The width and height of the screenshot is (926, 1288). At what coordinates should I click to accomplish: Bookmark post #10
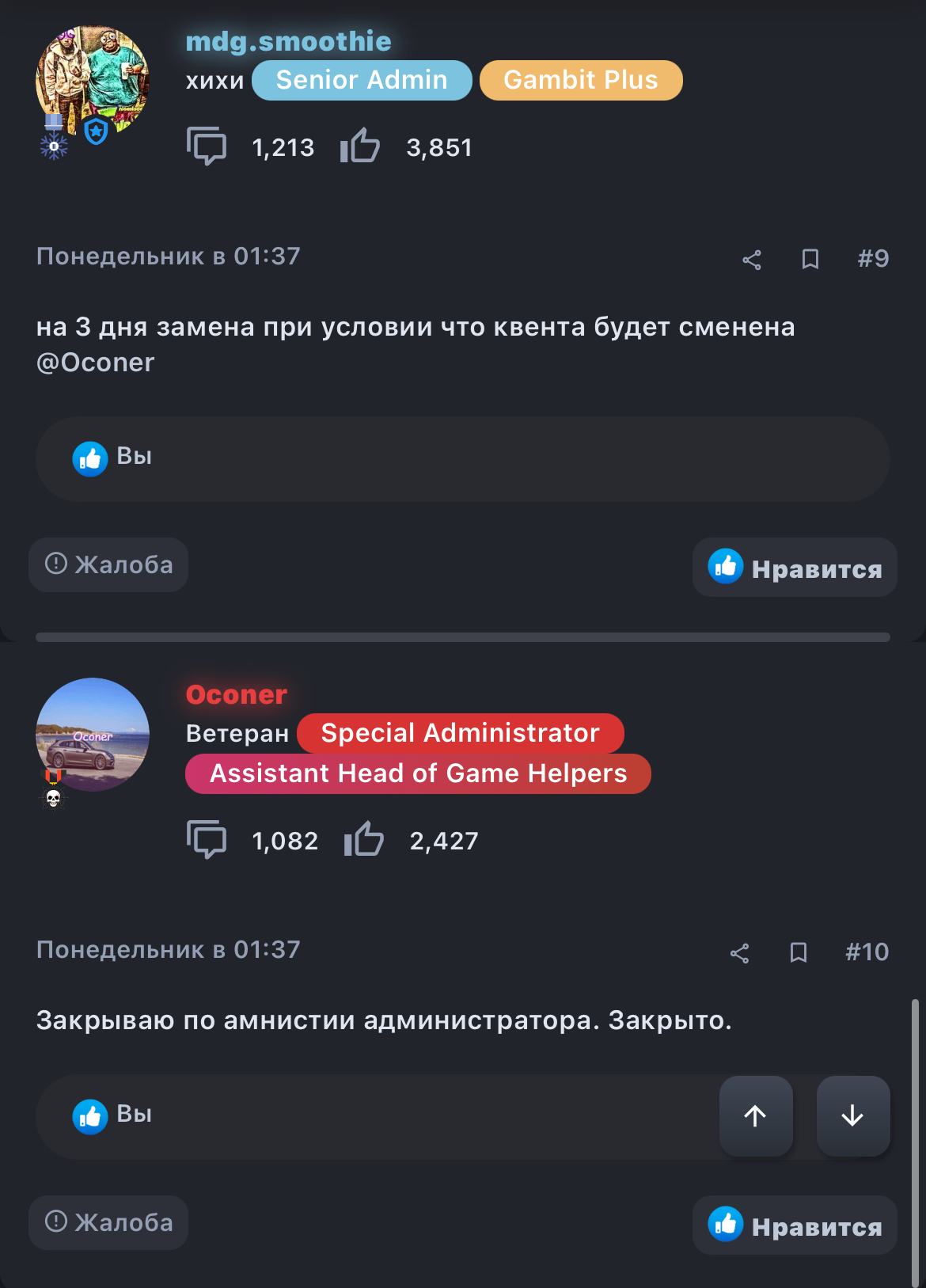(x=798, y=952)
